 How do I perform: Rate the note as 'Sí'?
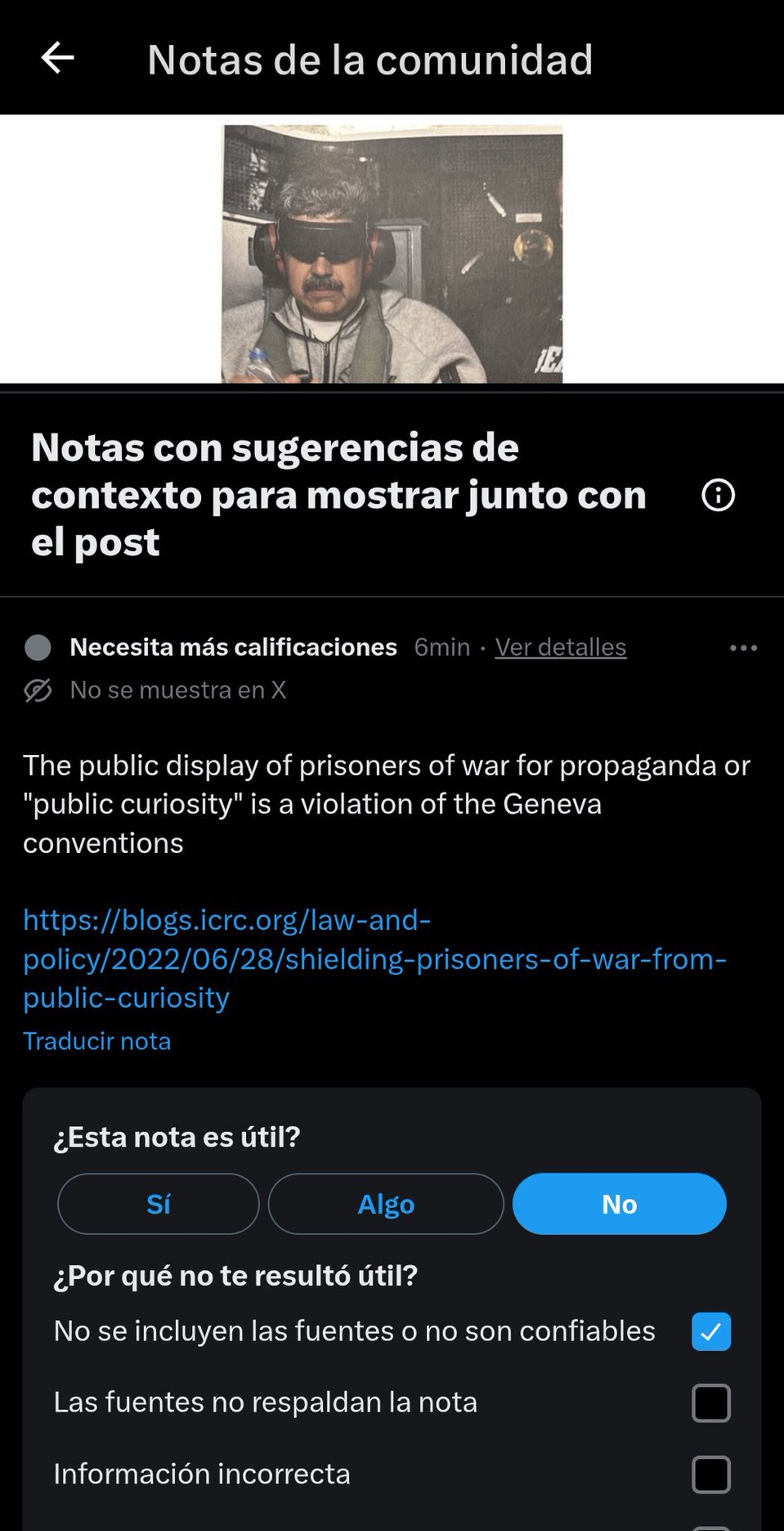158,1203
